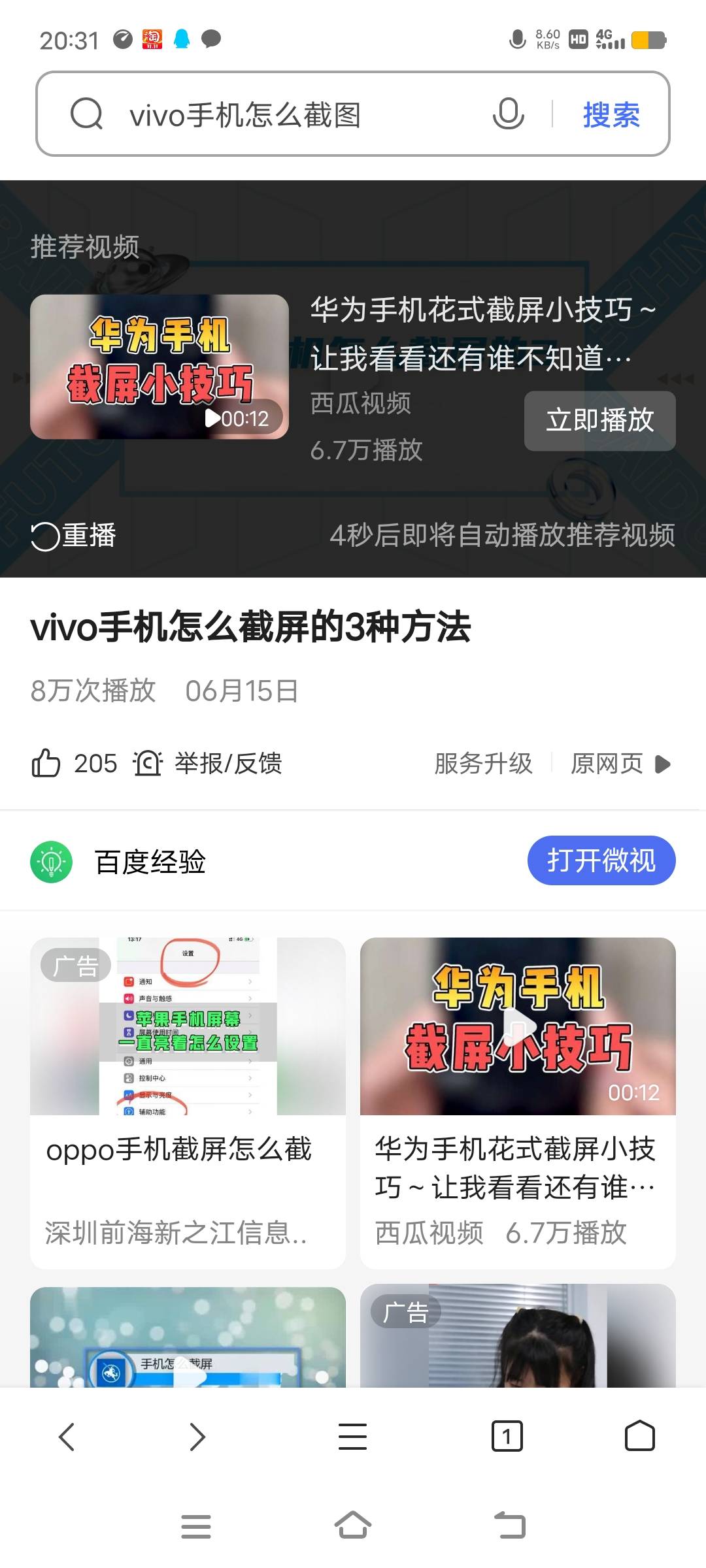Open the 百度经验 source
The height and width of the screenshot is (1568, 706).
click(149, 862)
